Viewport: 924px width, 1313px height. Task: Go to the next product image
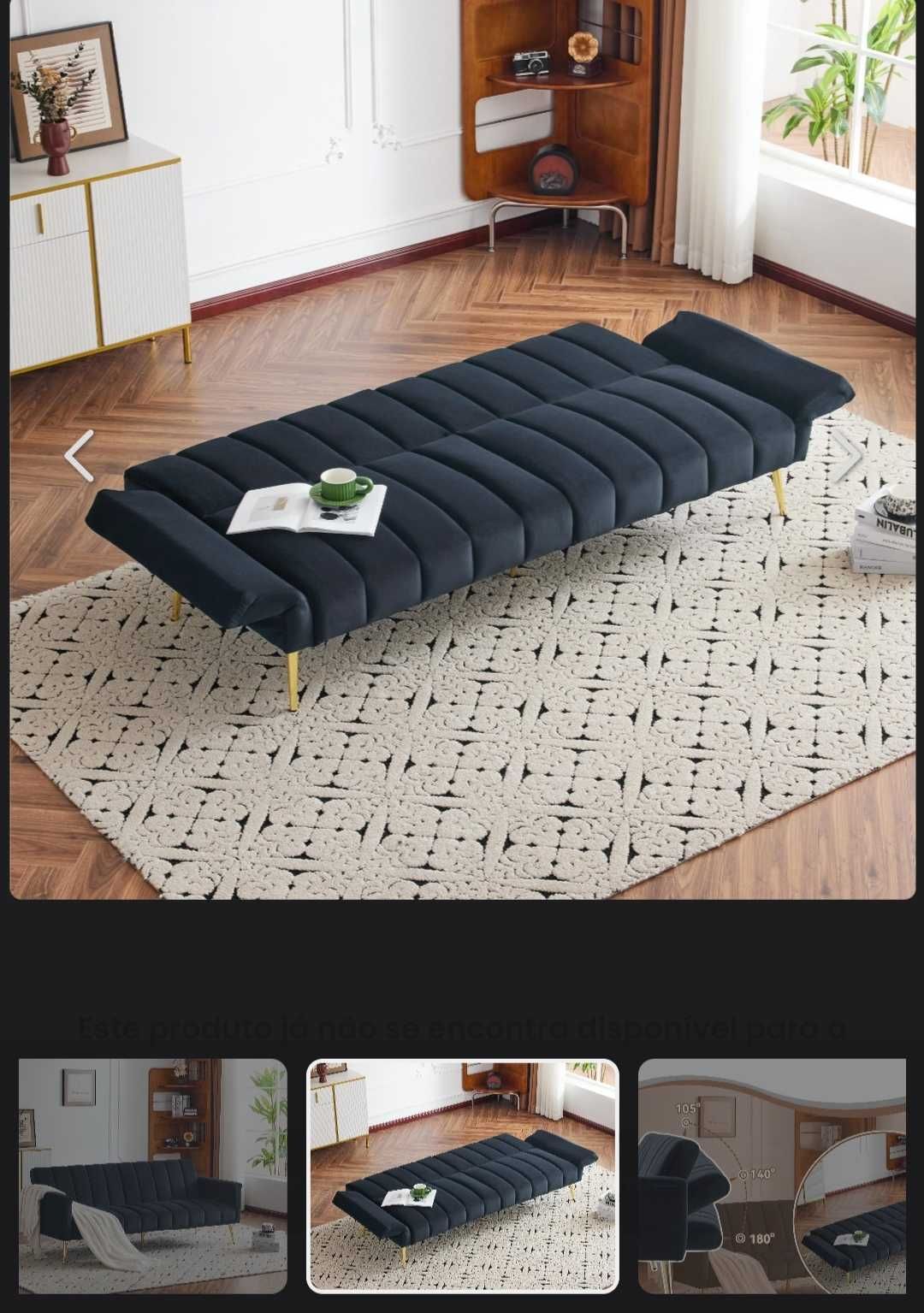847,456
